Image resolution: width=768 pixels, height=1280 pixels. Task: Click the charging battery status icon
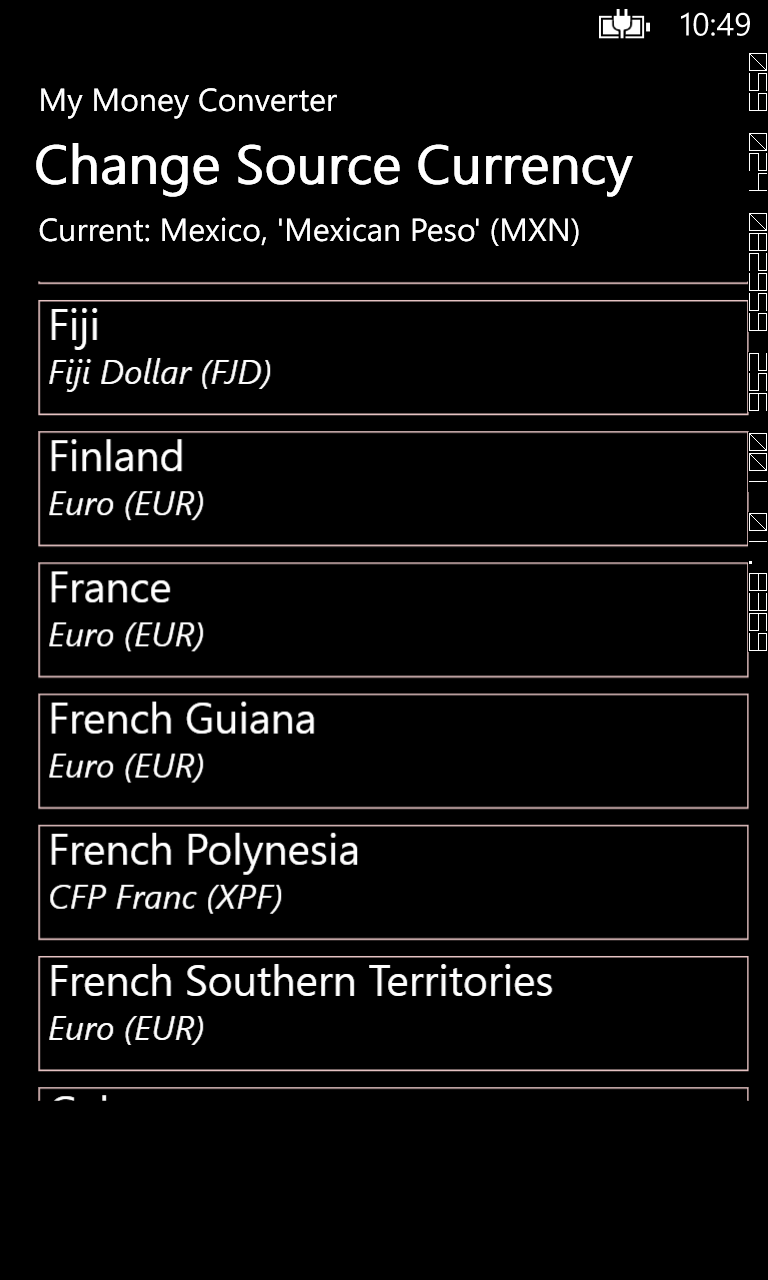point(623,25)
